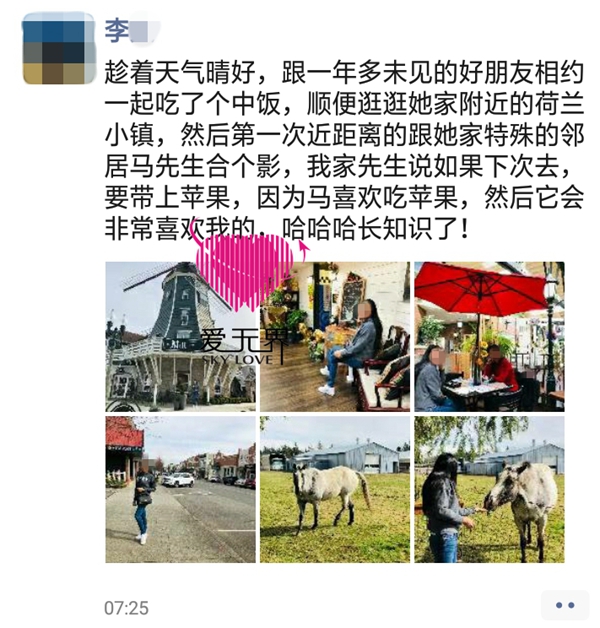
Task: View the windmill building photo
Action: click(180, 336)
